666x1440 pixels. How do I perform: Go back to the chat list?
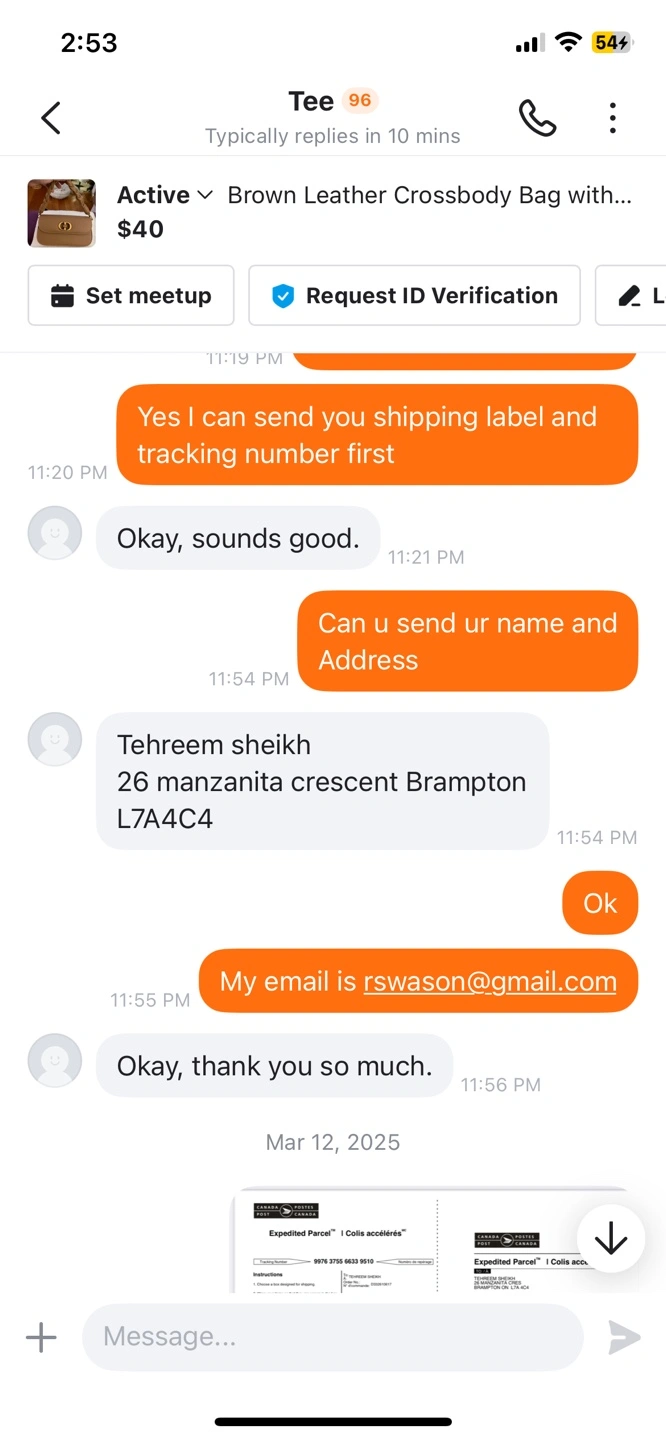pos(51,118)
